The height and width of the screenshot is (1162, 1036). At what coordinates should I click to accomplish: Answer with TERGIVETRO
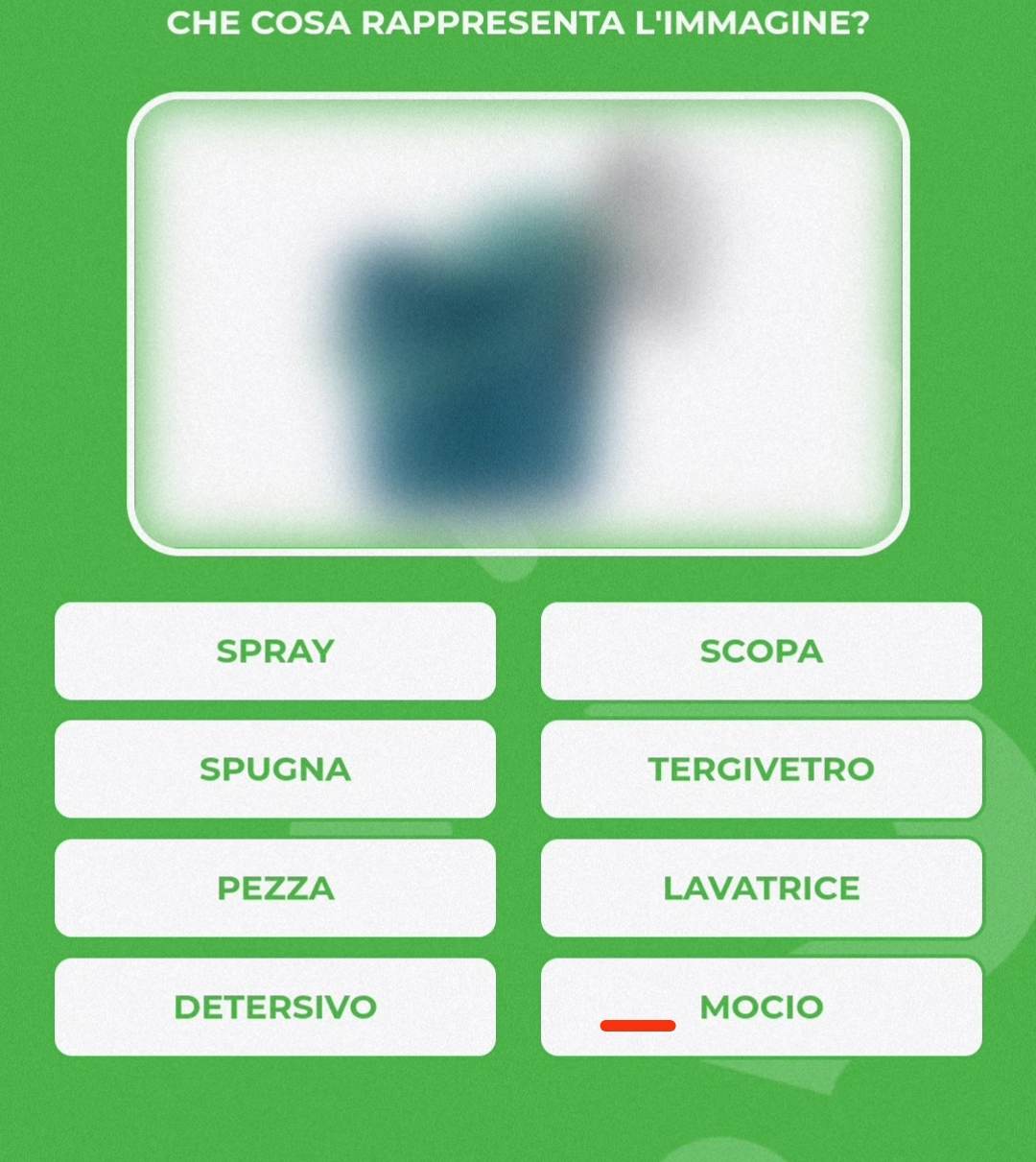pos(761,769)
